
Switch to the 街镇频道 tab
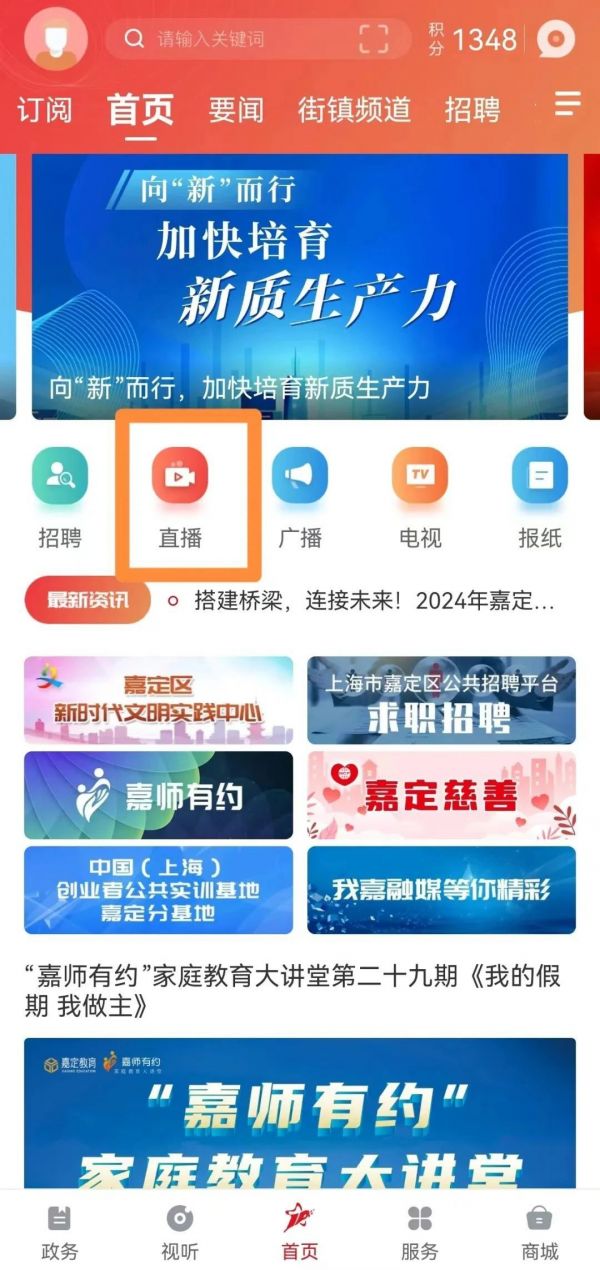[x=354, y=108]
